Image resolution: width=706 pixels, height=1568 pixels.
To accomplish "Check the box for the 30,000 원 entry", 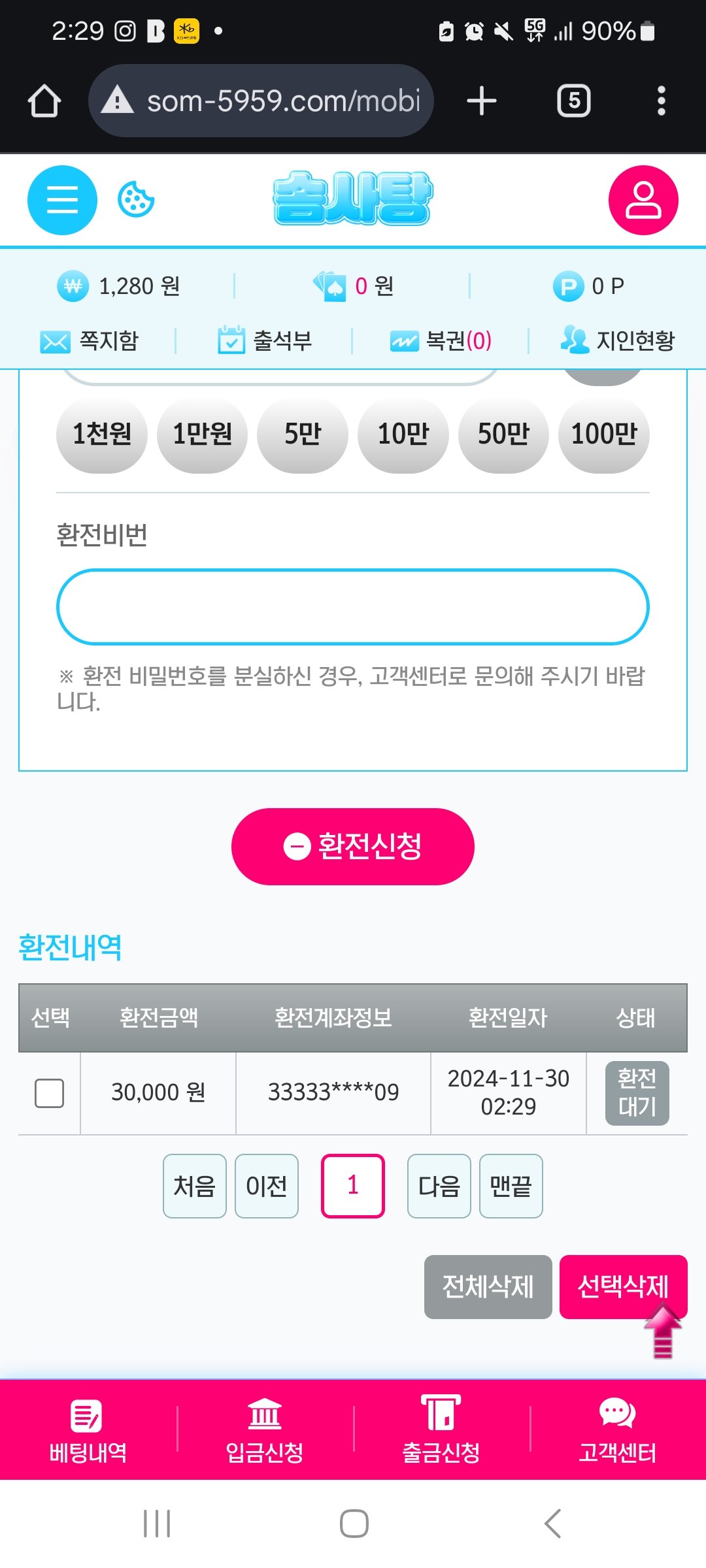I will click(49, 1093).
